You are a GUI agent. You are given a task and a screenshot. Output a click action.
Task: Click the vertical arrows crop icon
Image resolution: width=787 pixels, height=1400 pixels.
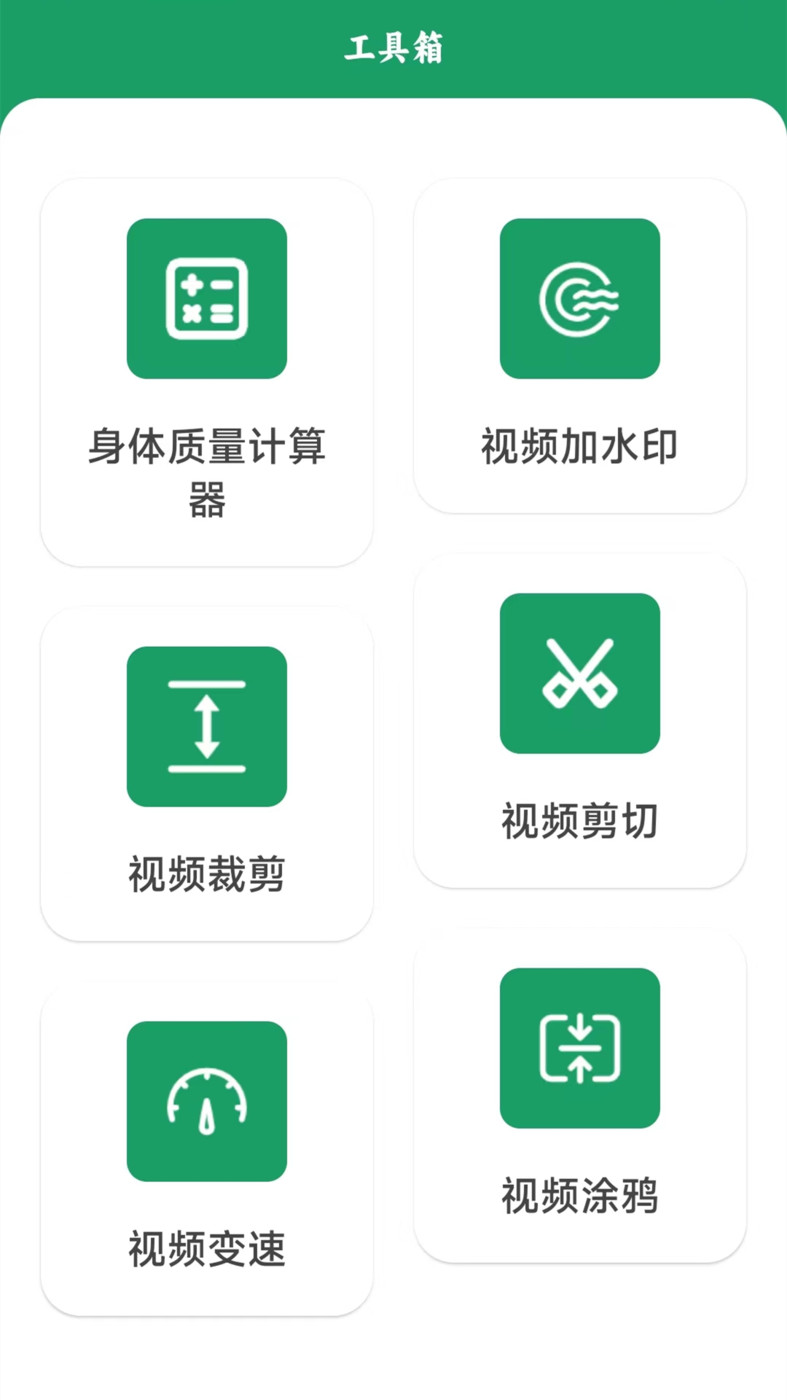click(x=207, y=726)
